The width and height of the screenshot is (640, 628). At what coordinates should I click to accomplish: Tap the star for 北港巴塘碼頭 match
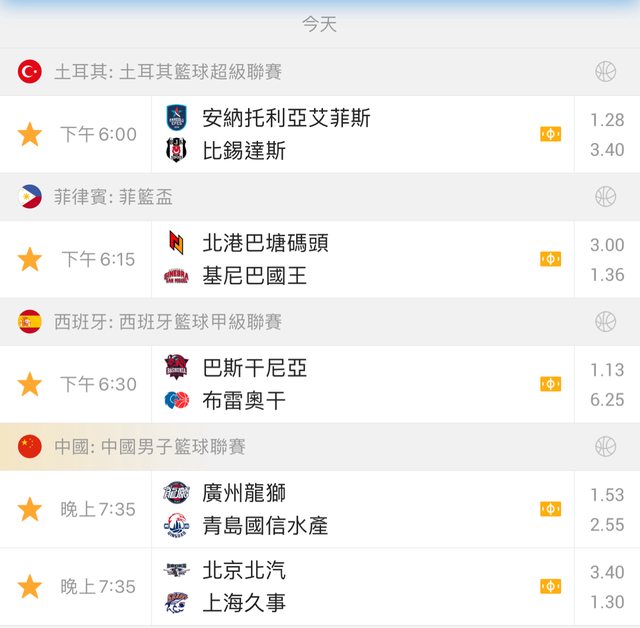tap(30, 260)
